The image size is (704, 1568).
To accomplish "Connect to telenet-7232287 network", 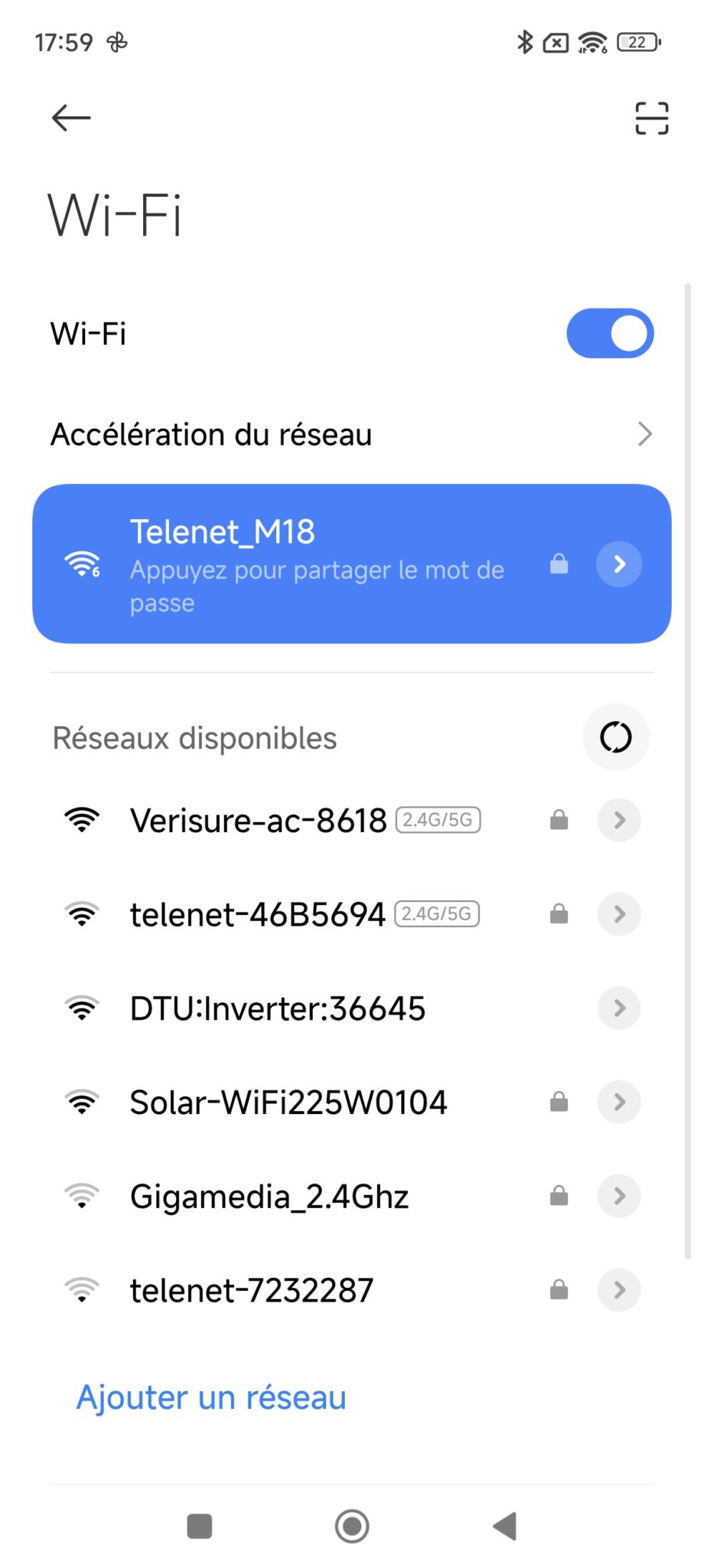I will 306,1290.
